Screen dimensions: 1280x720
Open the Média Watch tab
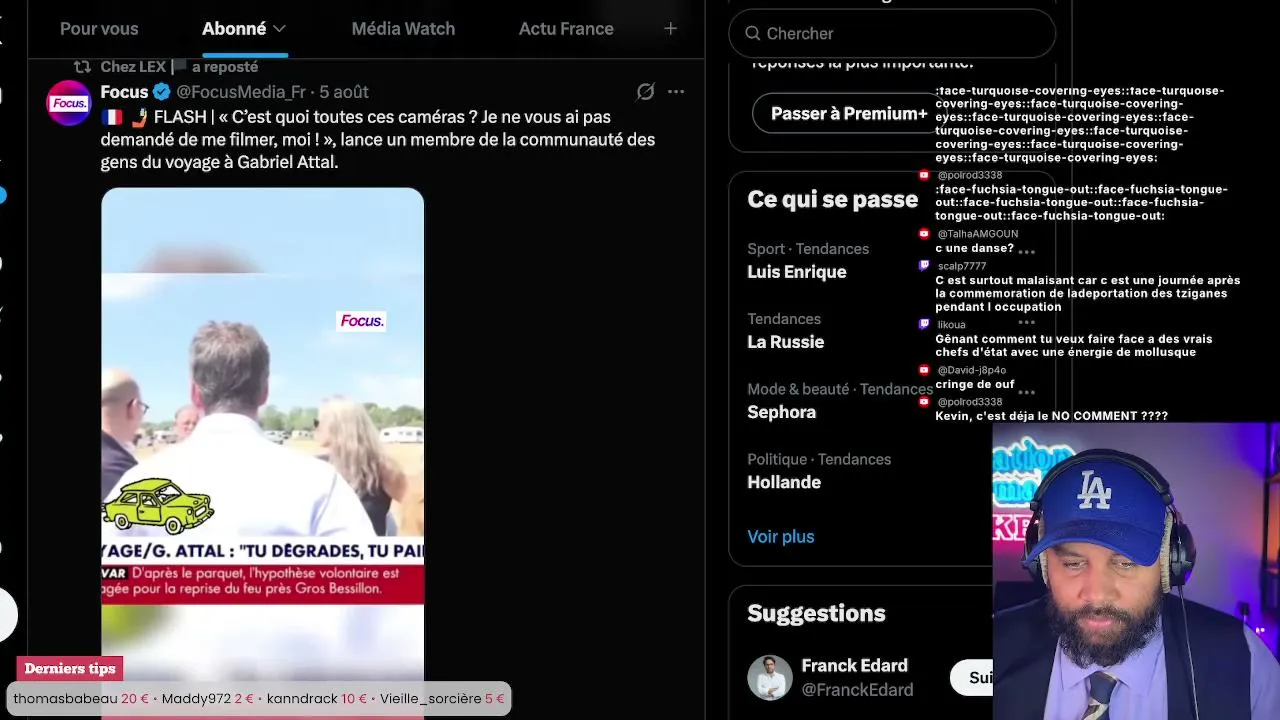click(x=403, y=29)
